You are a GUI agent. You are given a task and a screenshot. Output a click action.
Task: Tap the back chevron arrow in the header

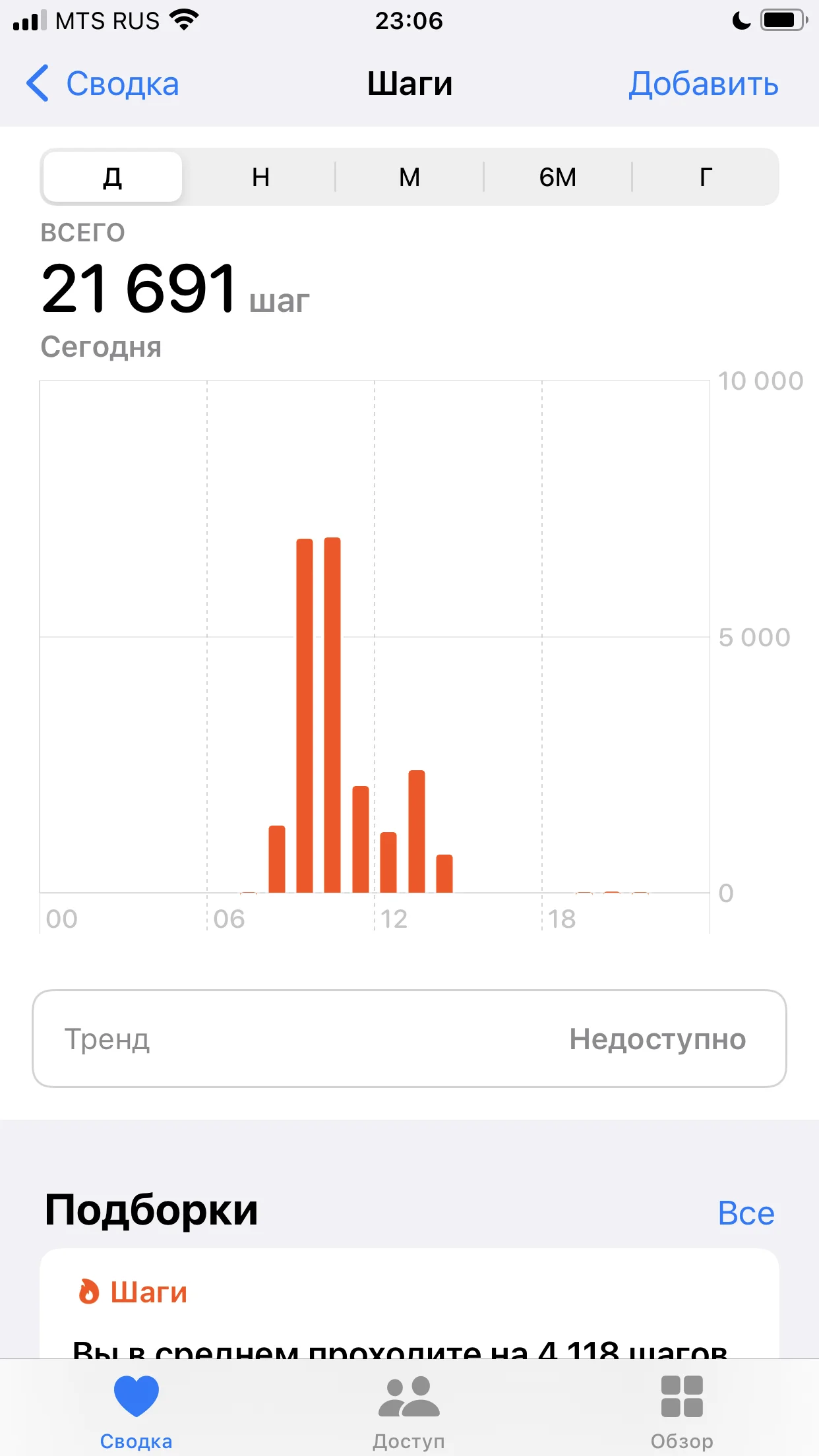point(38,84)
